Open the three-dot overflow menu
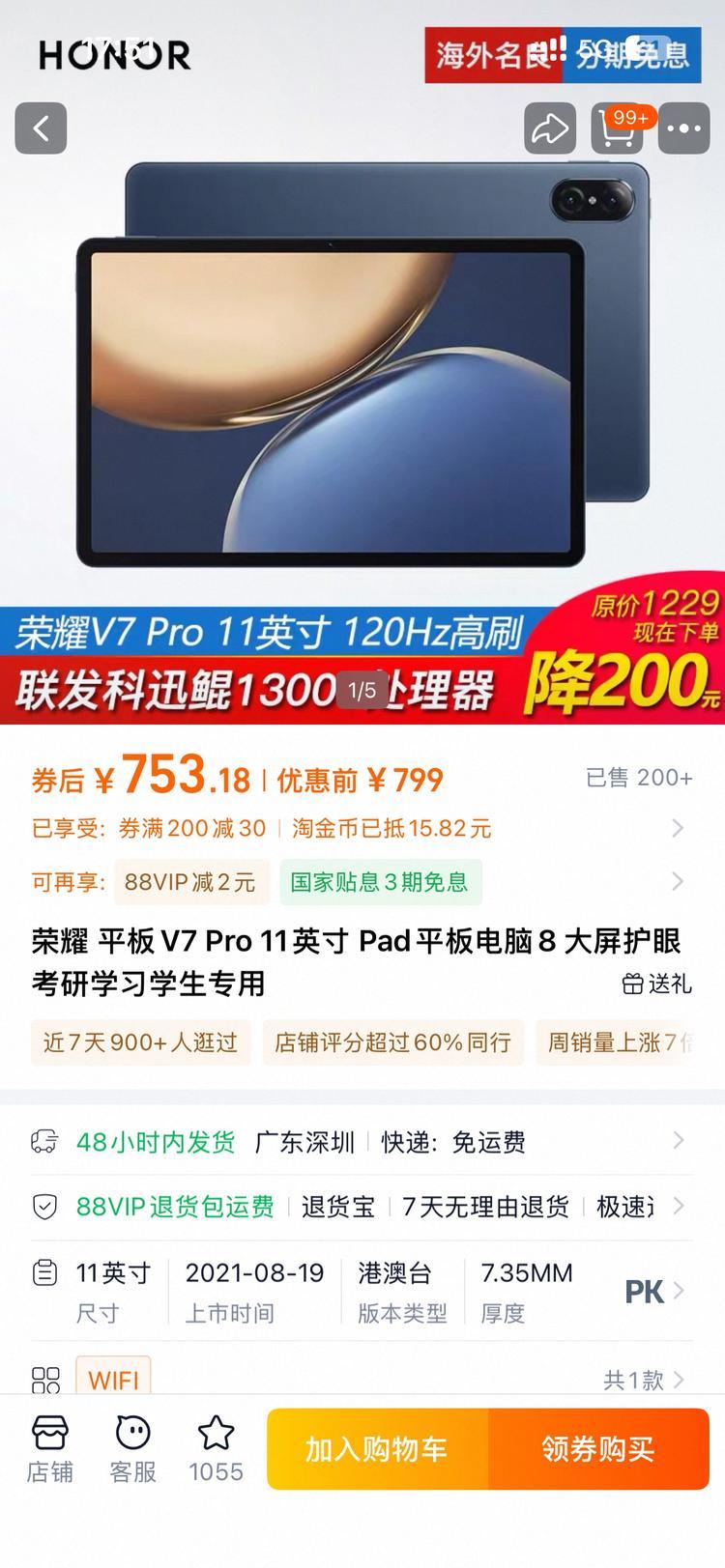Viewport: 725px width, 1568px height. pyautogui.click(x=683, y=128)
